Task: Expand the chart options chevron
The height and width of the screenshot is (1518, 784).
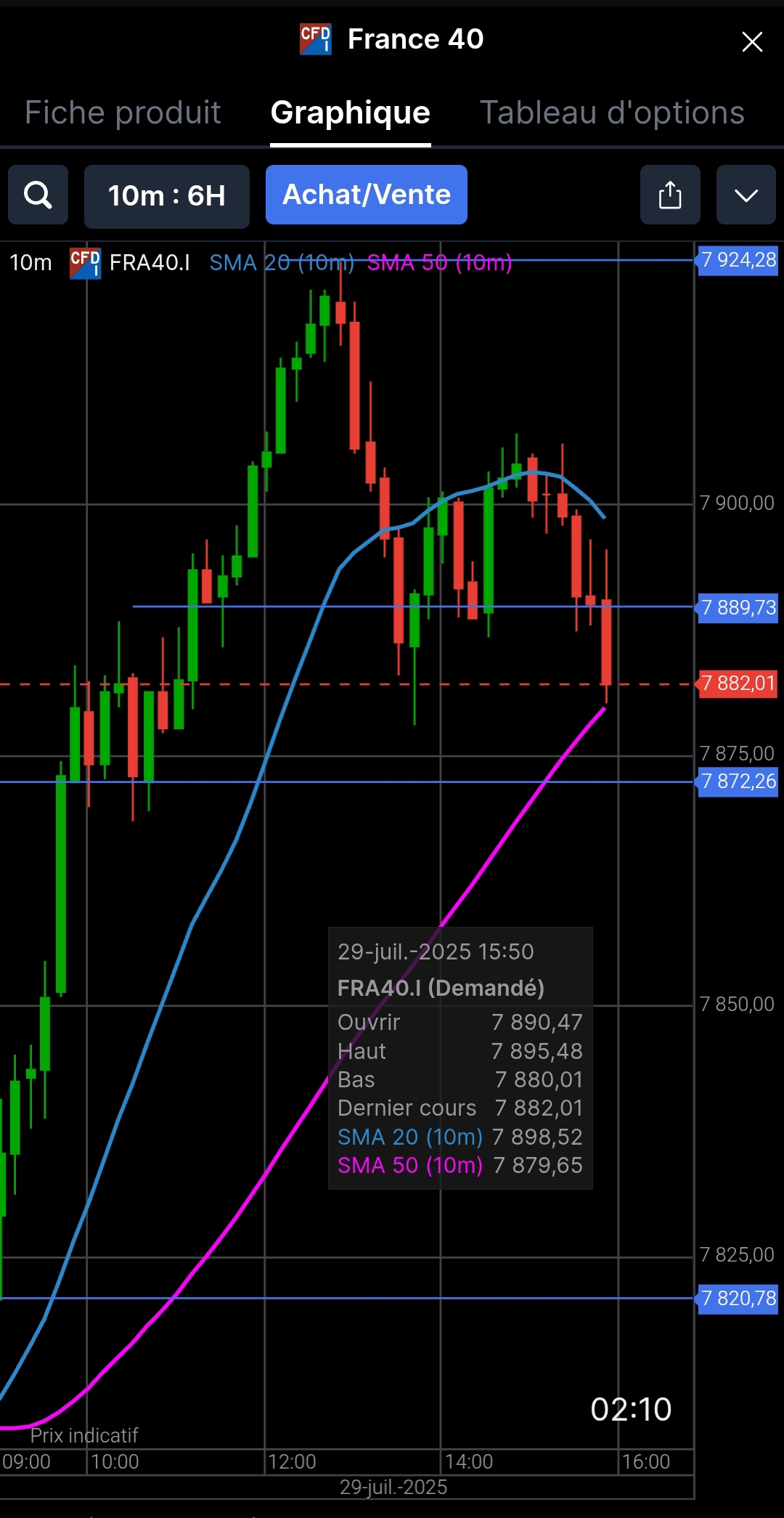Action: [746, 195]
